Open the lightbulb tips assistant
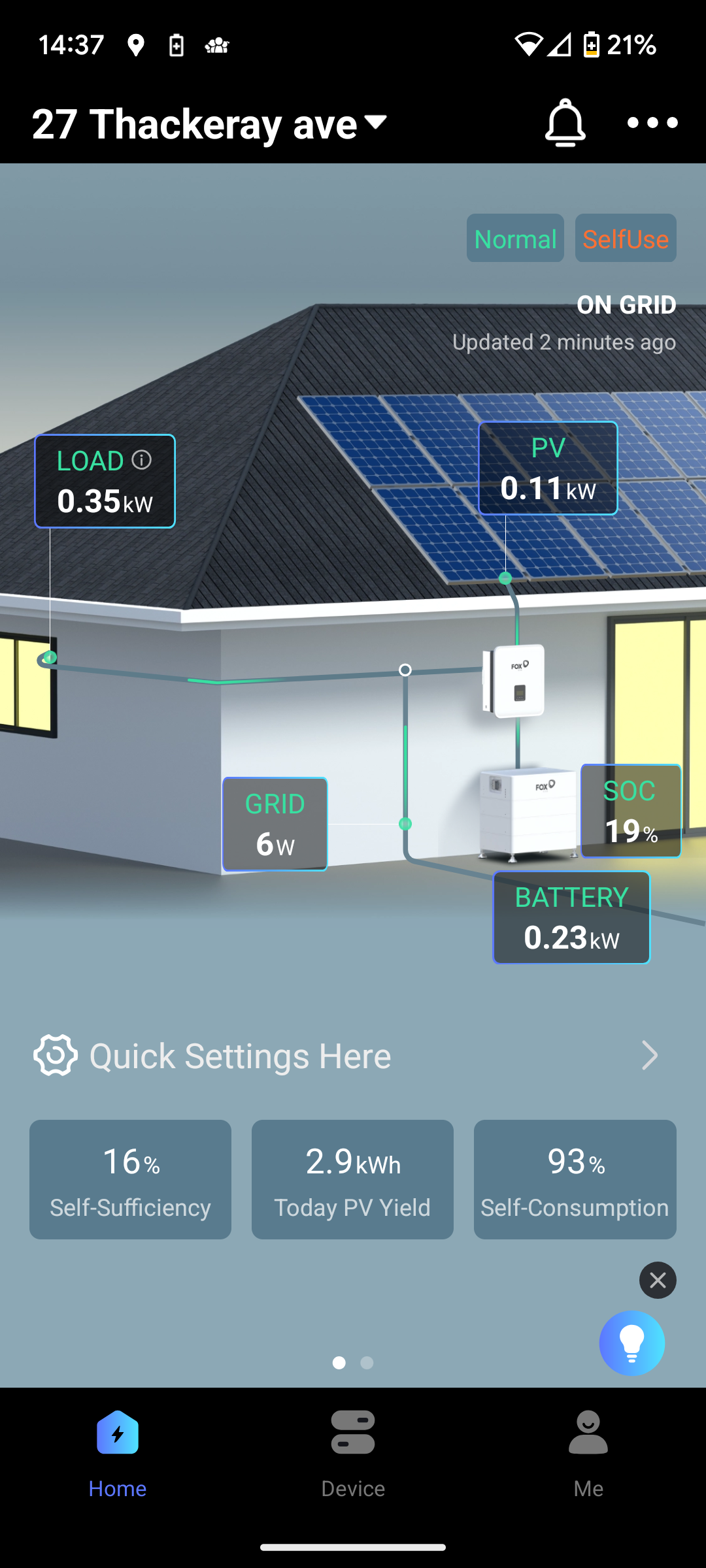The image size is (706, 1568). [x=631, y=1343]
